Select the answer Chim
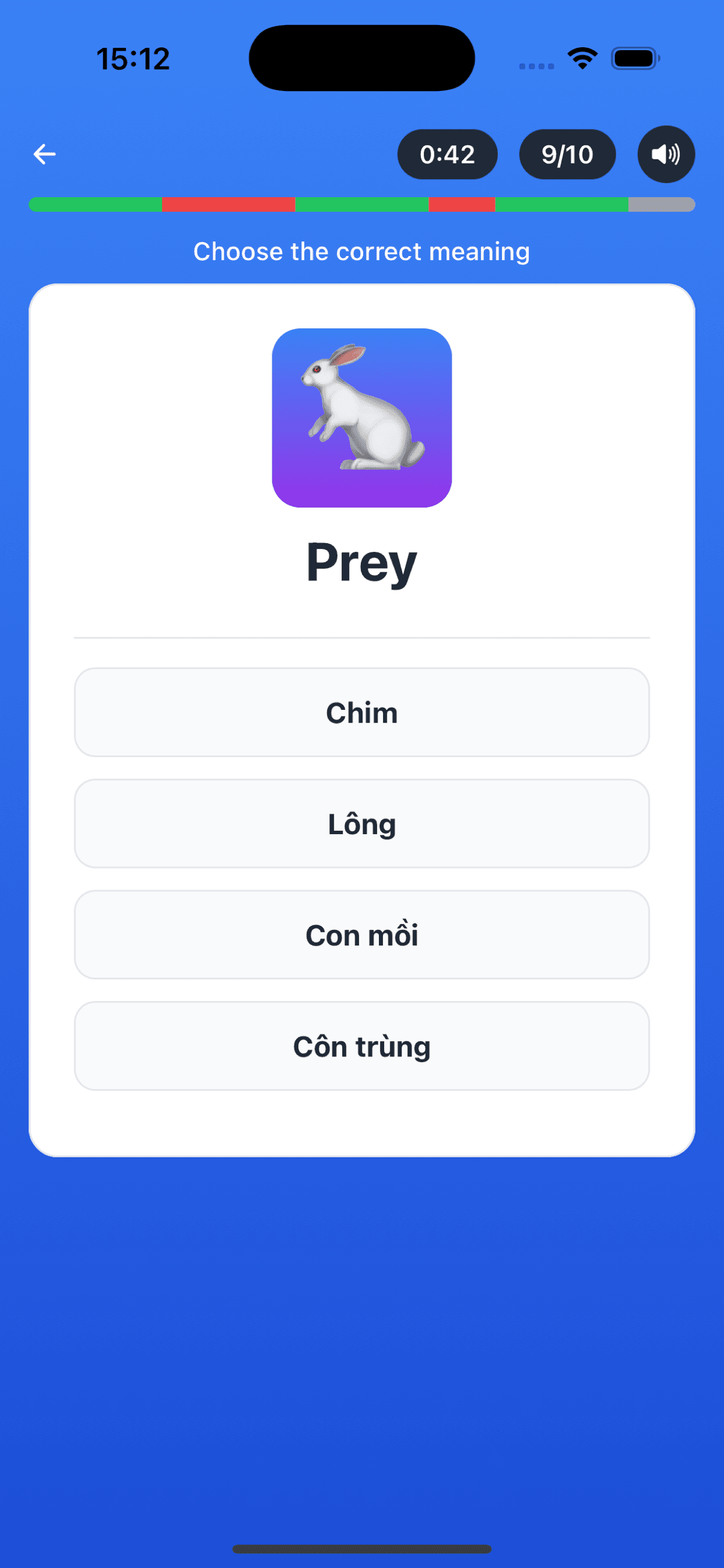Screen dimensions: 724x1568 pyautogui.click(x=361, y=712)
